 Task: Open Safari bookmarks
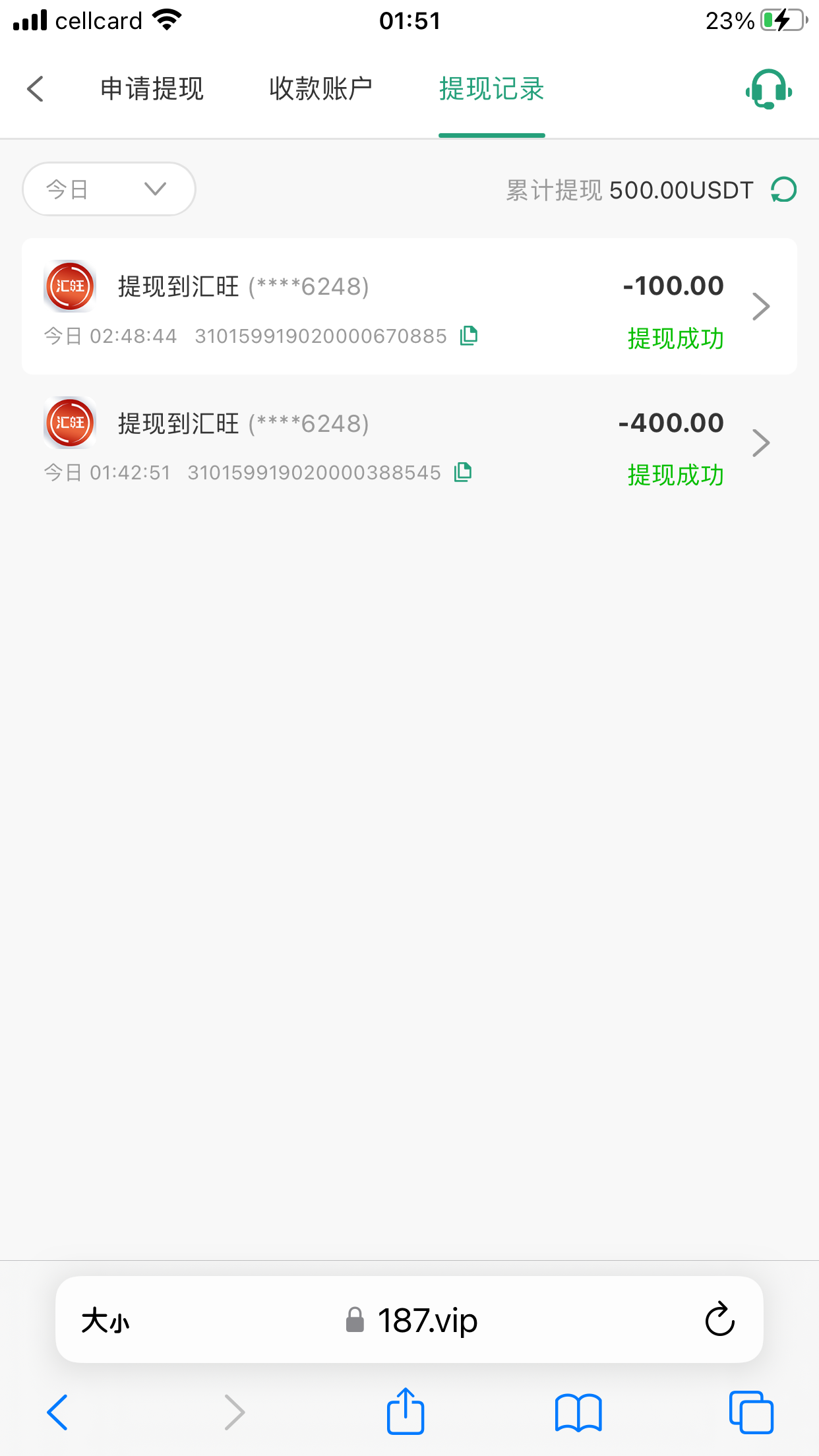point(578,1412)
